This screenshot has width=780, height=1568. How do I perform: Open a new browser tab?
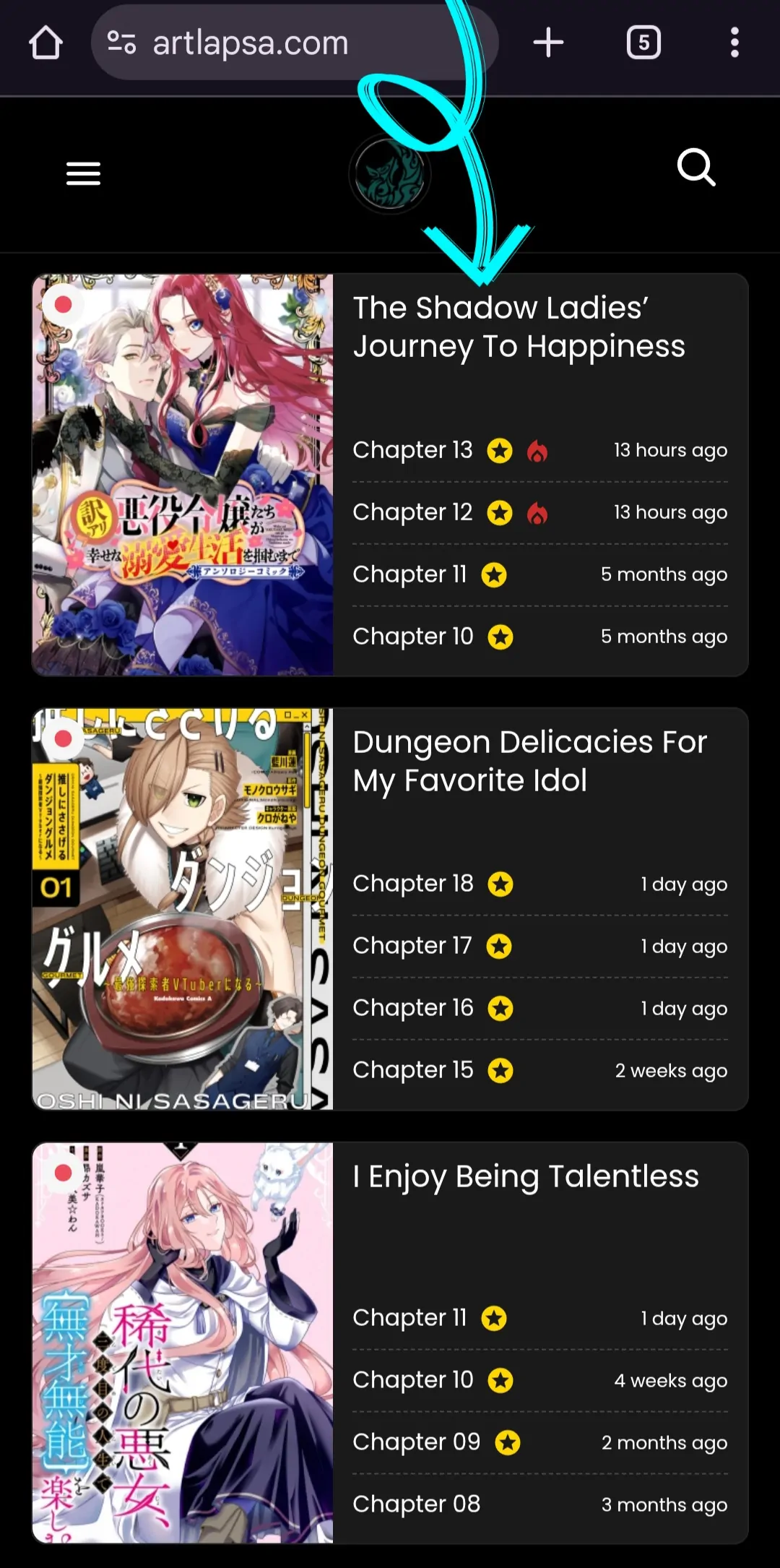pos(548,43)
